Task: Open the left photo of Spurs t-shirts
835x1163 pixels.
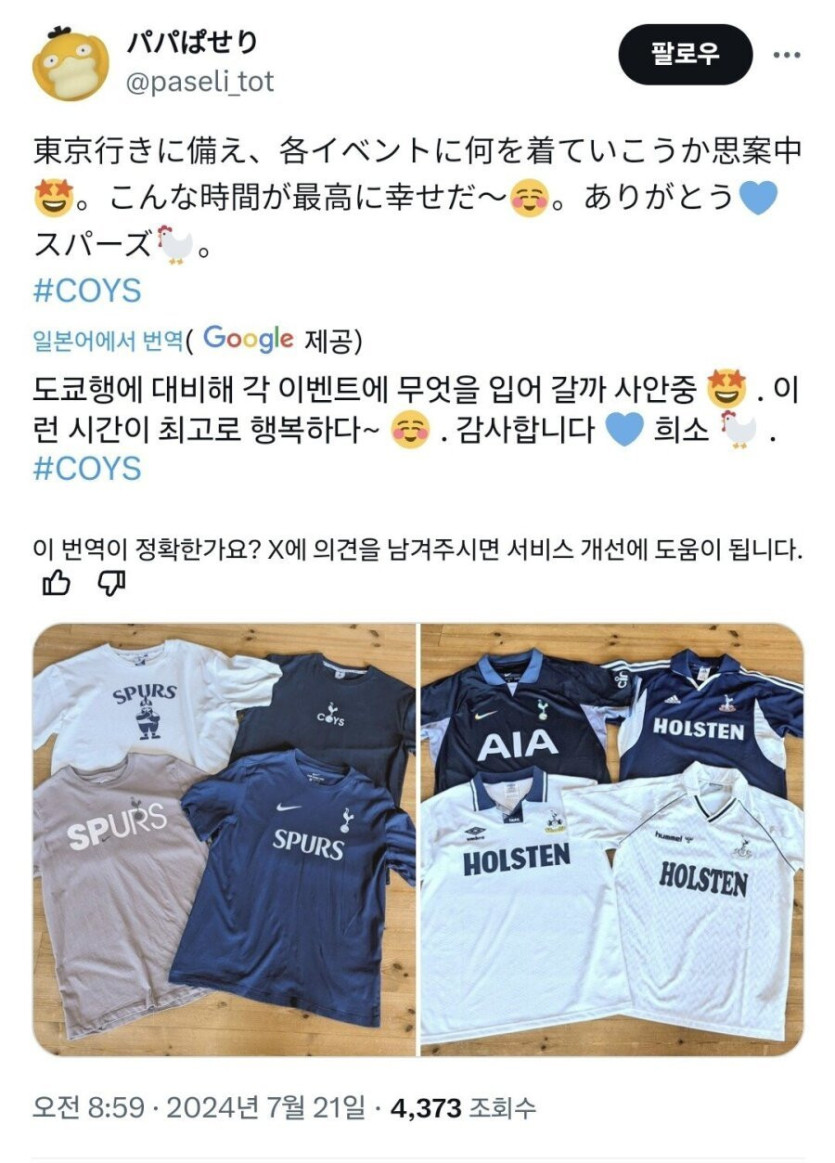Action: [224, 839]
